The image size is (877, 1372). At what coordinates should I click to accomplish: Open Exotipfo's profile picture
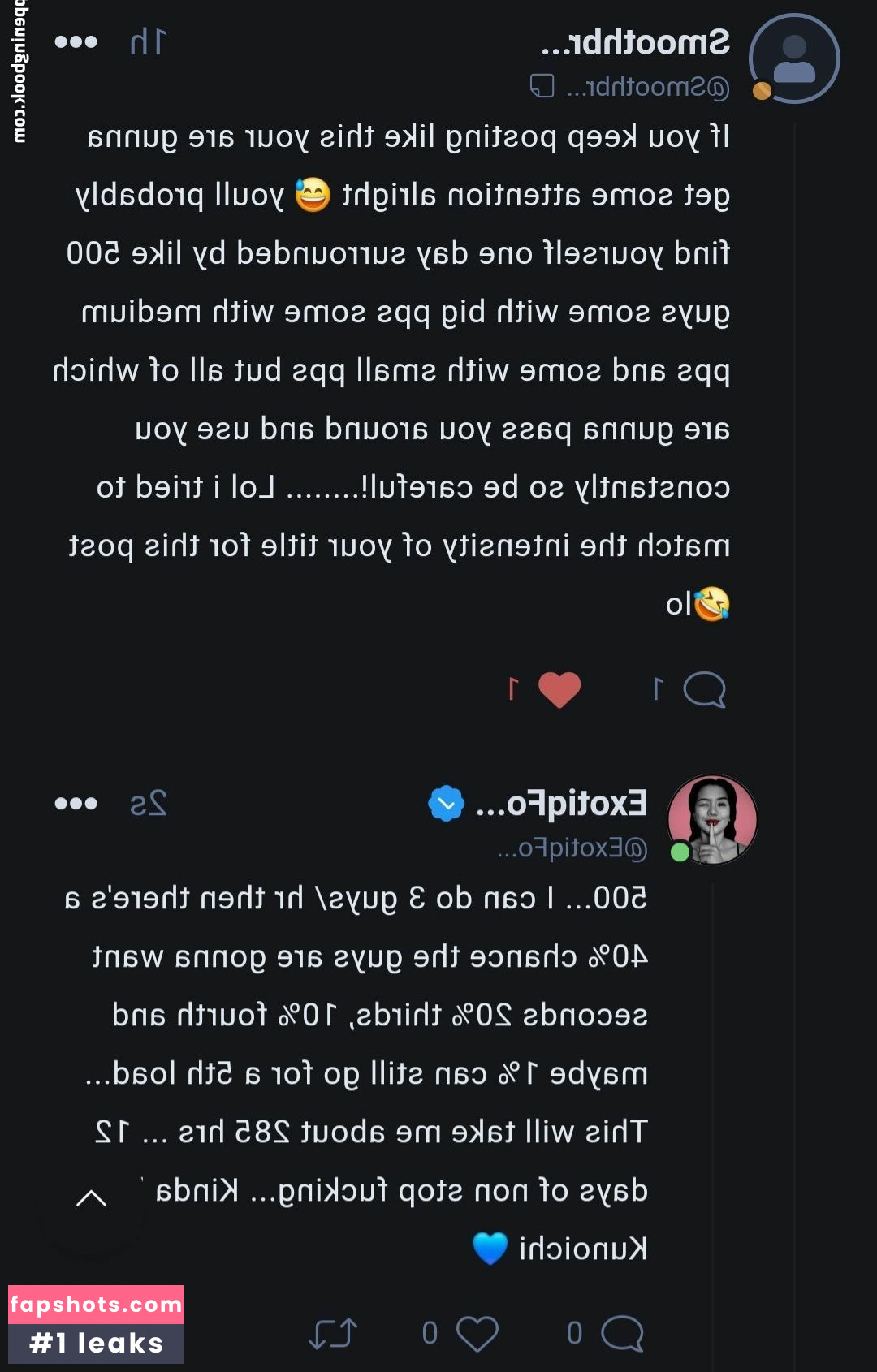tap(712, 819)
